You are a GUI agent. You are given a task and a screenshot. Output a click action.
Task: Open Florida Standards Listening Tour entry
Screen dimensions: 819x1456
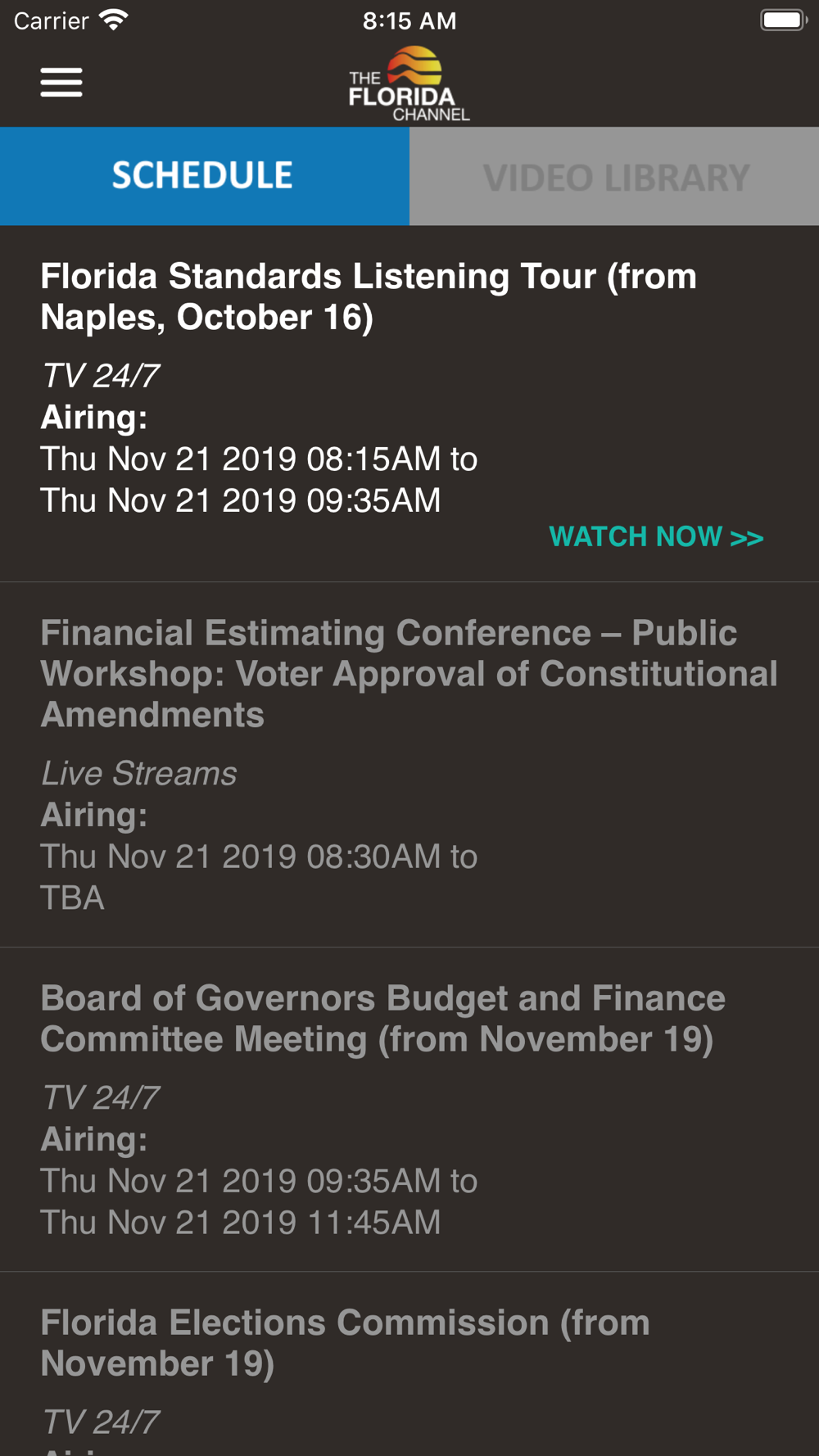pos(409,404)
